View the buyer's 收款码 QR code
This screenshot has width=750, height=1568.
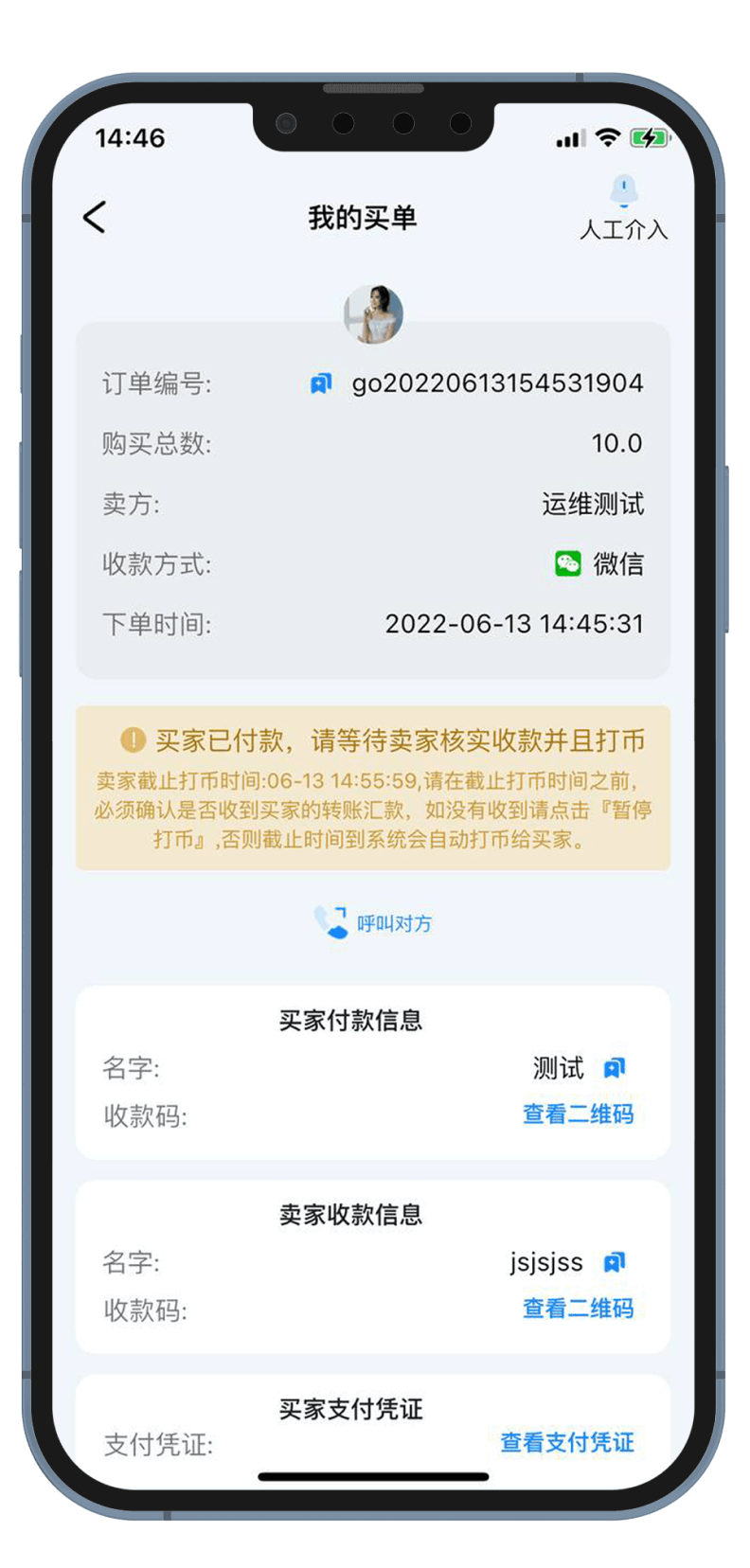pyautogui.click(x=578, y=1114)
